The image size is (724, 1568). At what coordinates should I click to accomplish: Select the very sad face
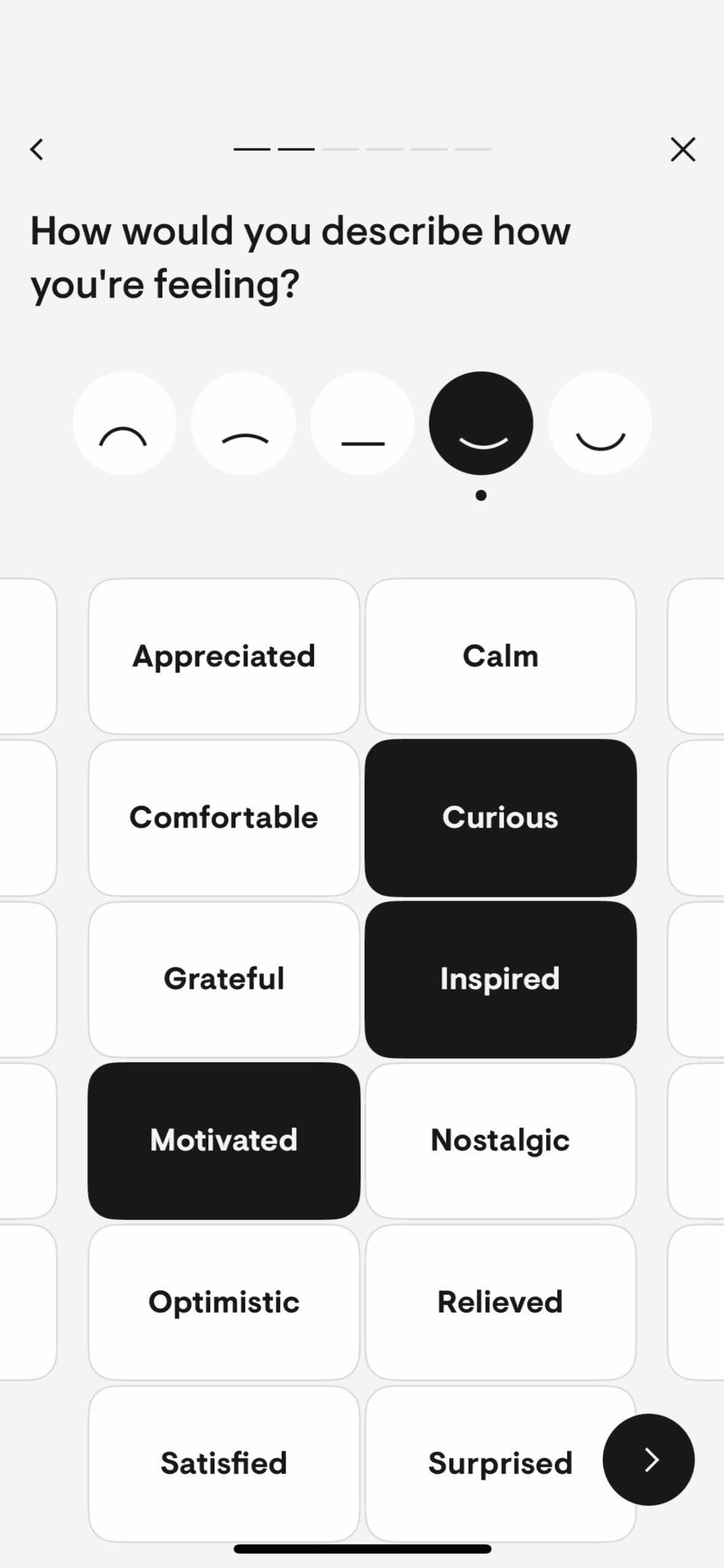(125, 423)
